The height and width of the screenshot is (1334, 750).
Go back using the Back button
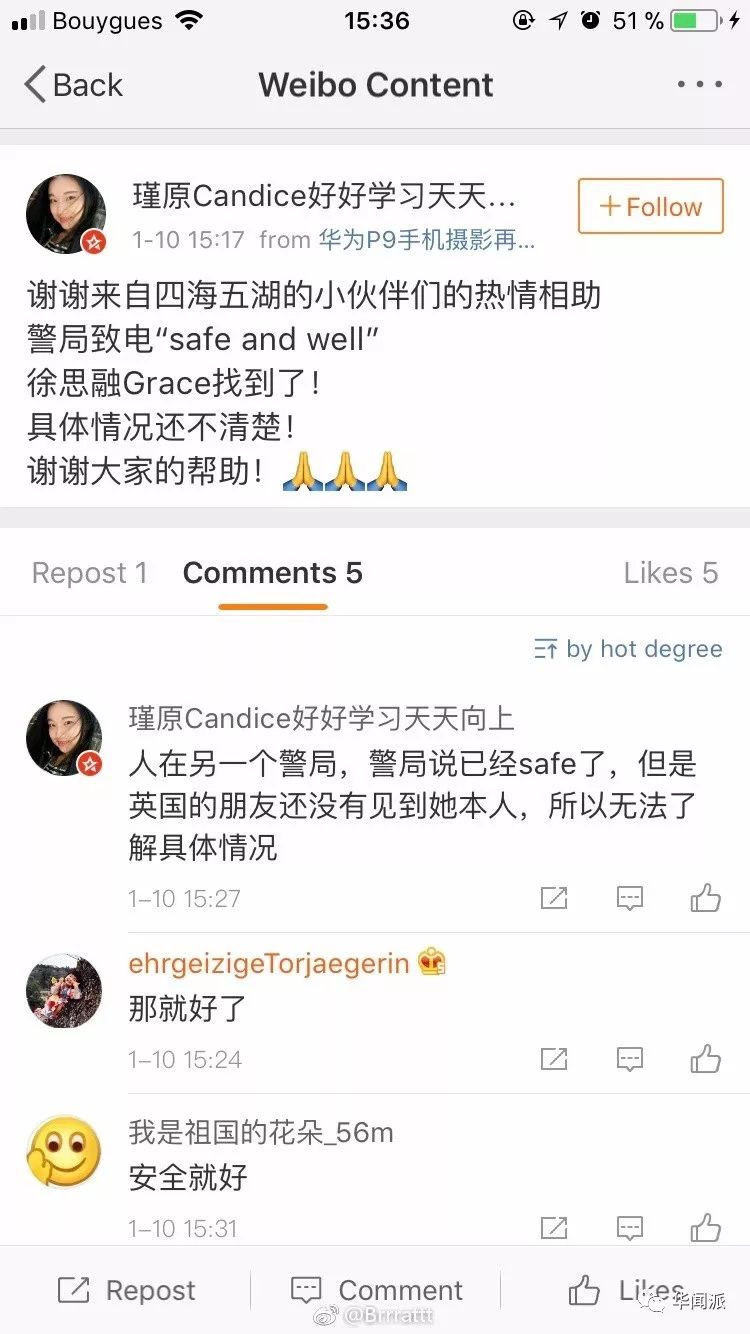pos(73,85)
